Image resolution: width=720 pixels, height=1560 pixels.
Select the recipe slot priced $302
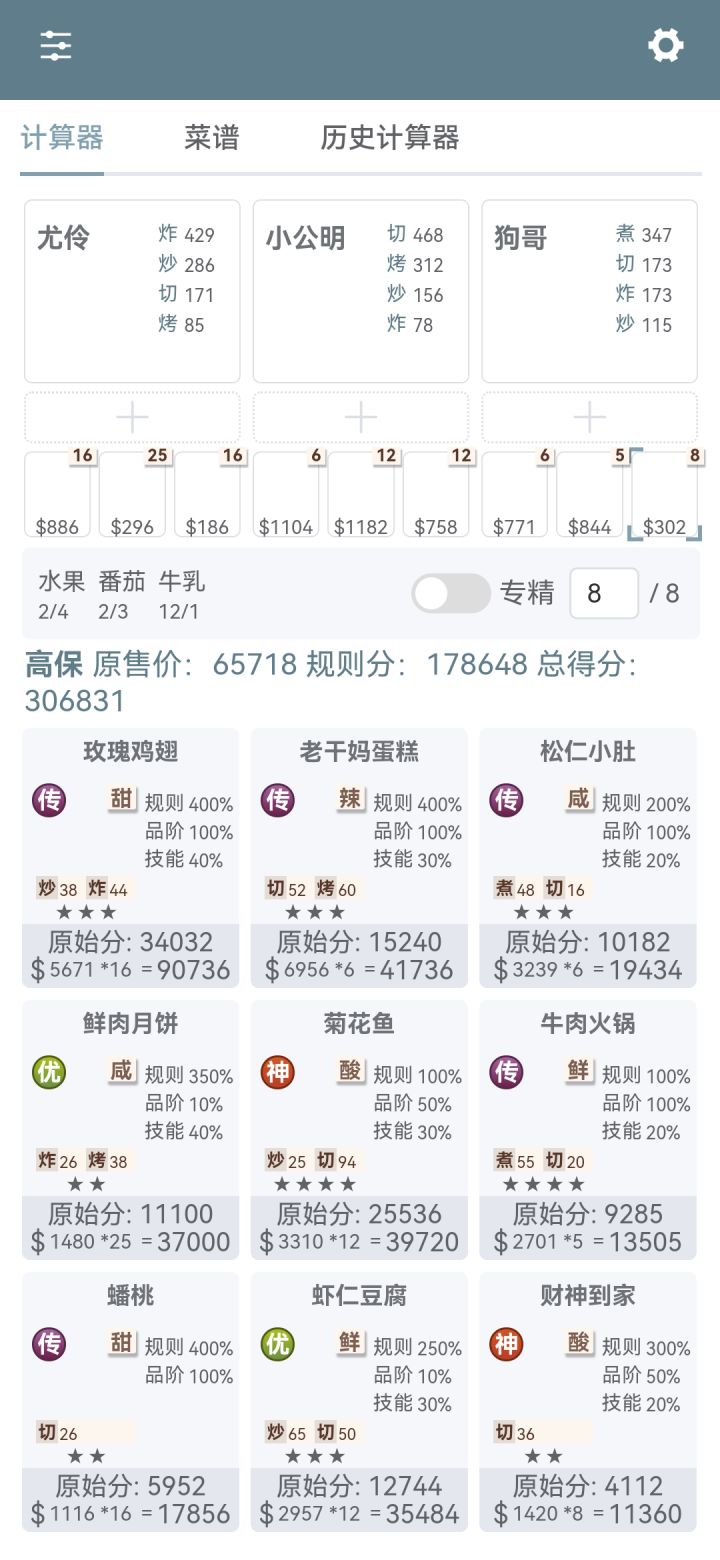click(665, 495)
